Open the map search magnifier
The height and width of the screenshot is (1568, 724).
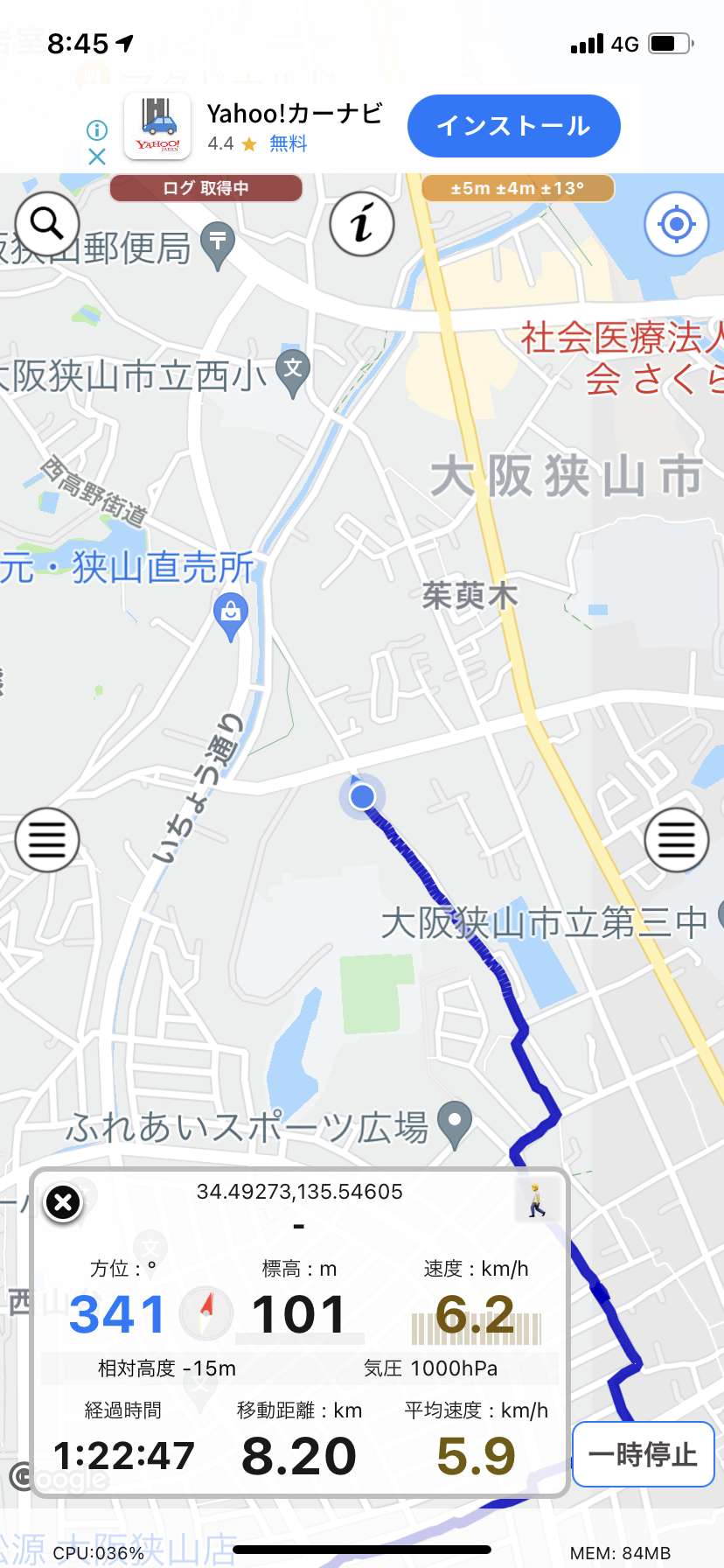pyautogui.click(x=47, y=224)
